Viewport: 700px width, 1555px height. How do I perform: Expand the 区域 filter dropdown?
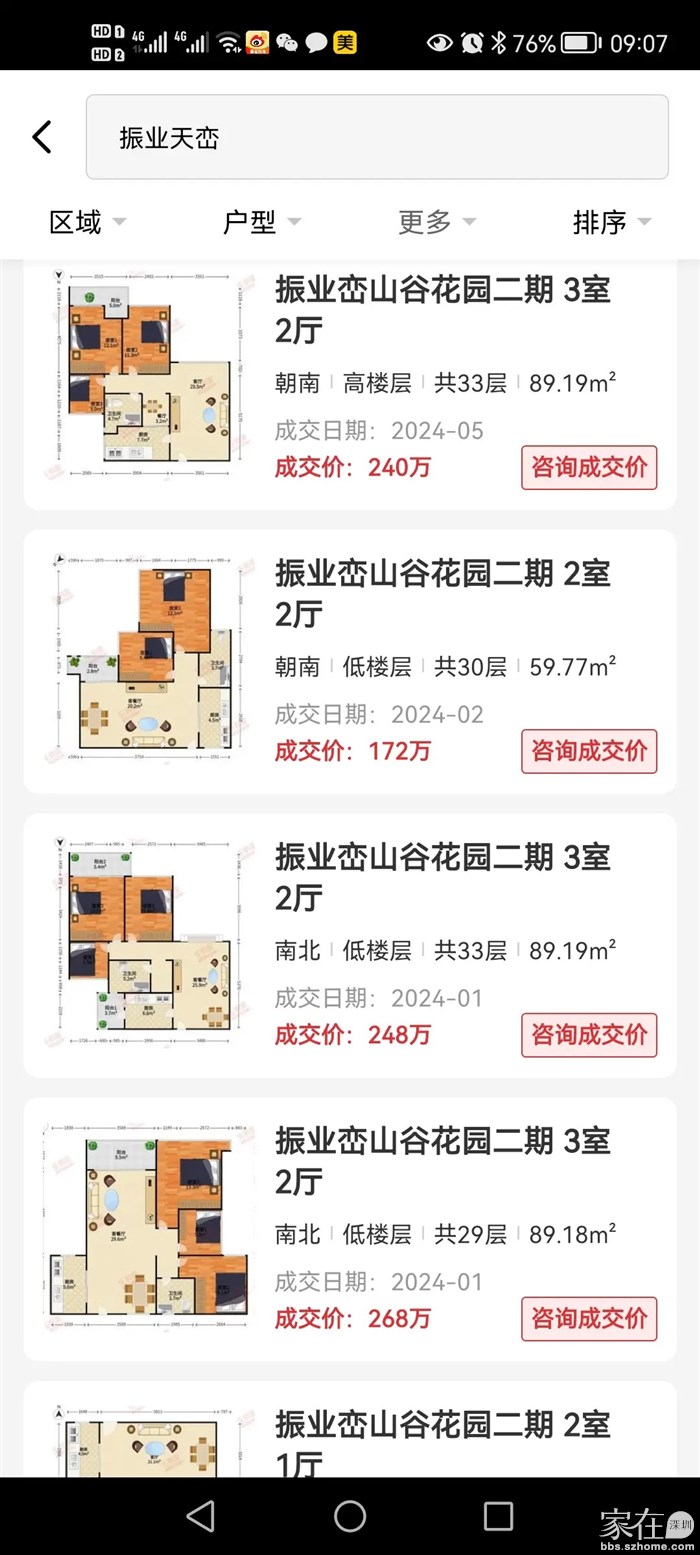(x=87, y=222)
